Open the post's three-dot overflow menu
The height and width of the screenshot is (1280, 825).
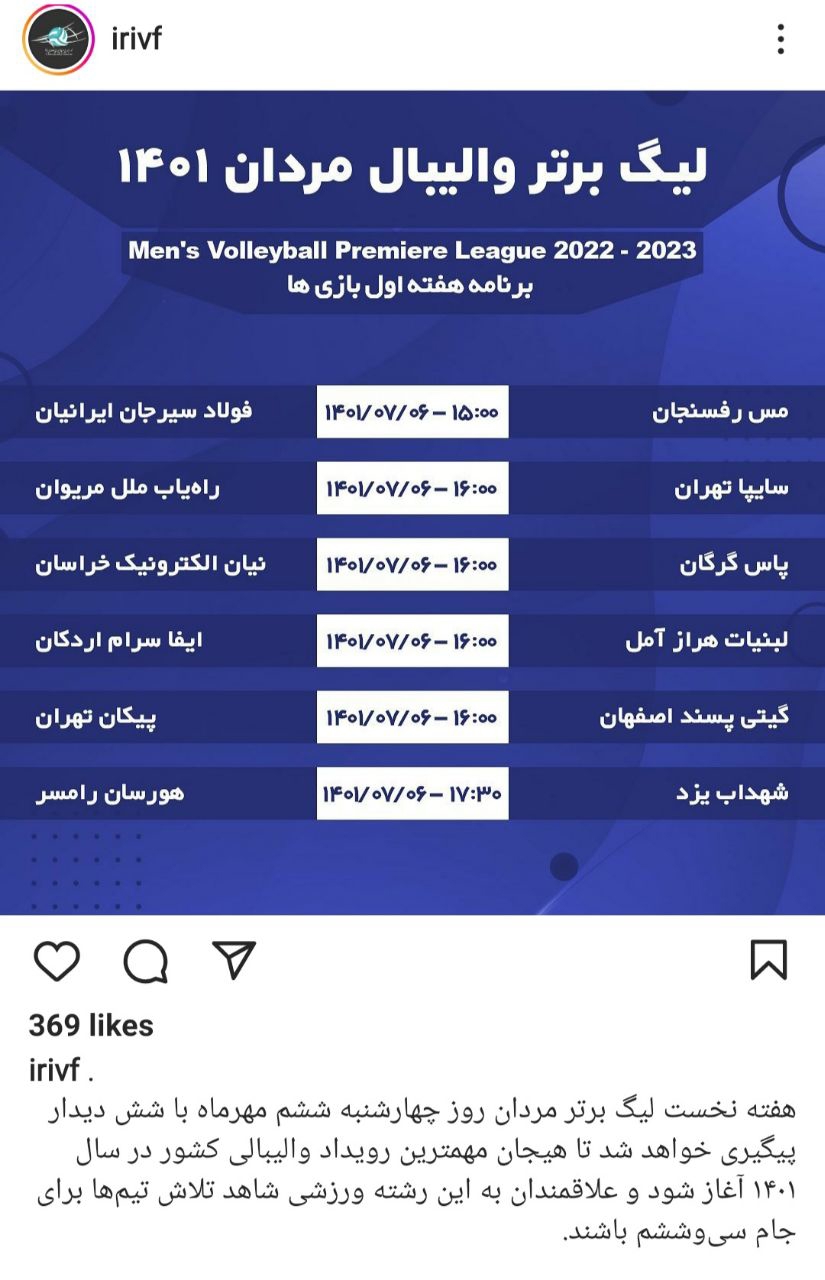coord(780,40)
